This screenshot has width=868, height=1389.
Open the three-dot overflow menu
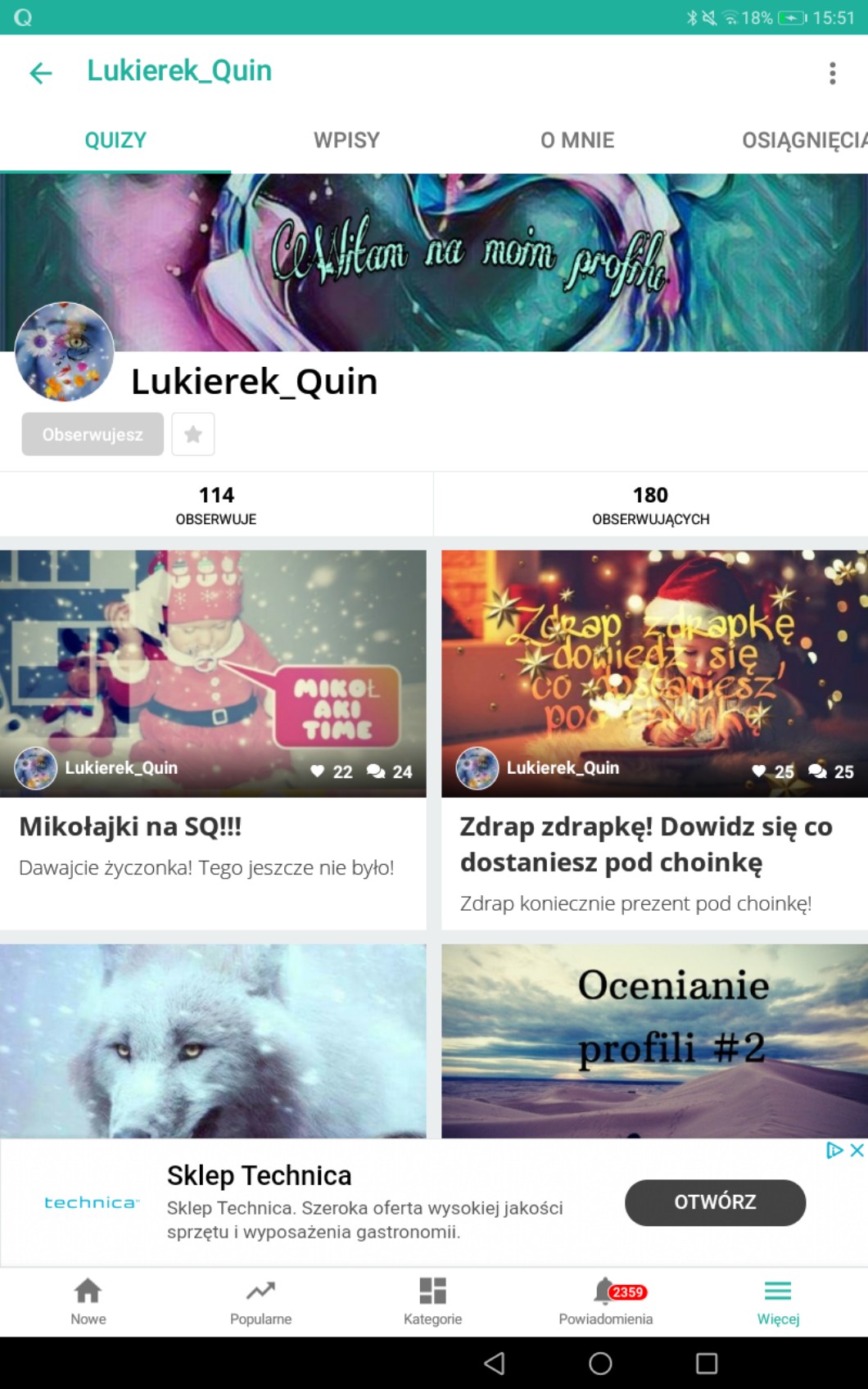pyautogui.click(x=832, y=73)
